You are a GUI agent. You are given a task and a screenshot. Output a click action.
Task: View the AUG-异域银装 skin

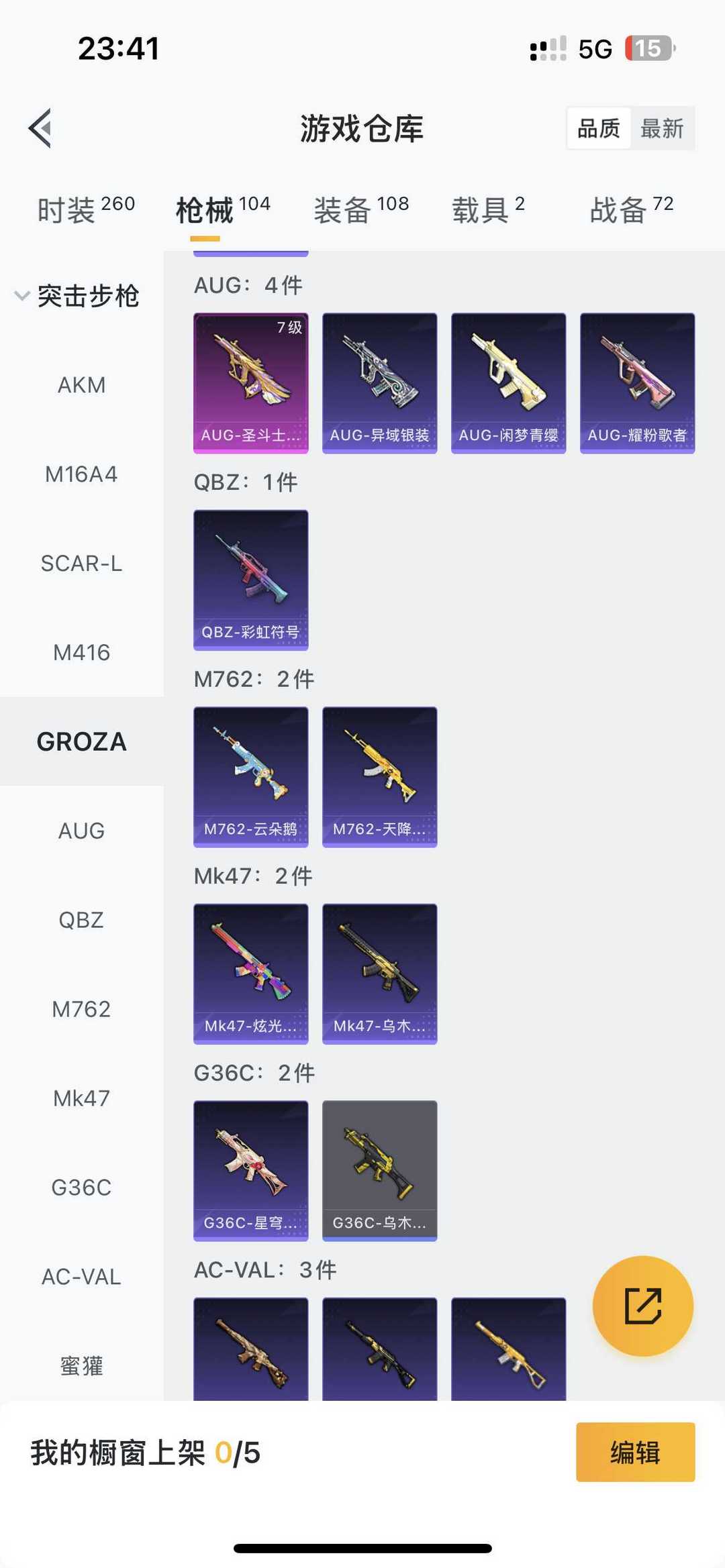click(x=380, y=383)
